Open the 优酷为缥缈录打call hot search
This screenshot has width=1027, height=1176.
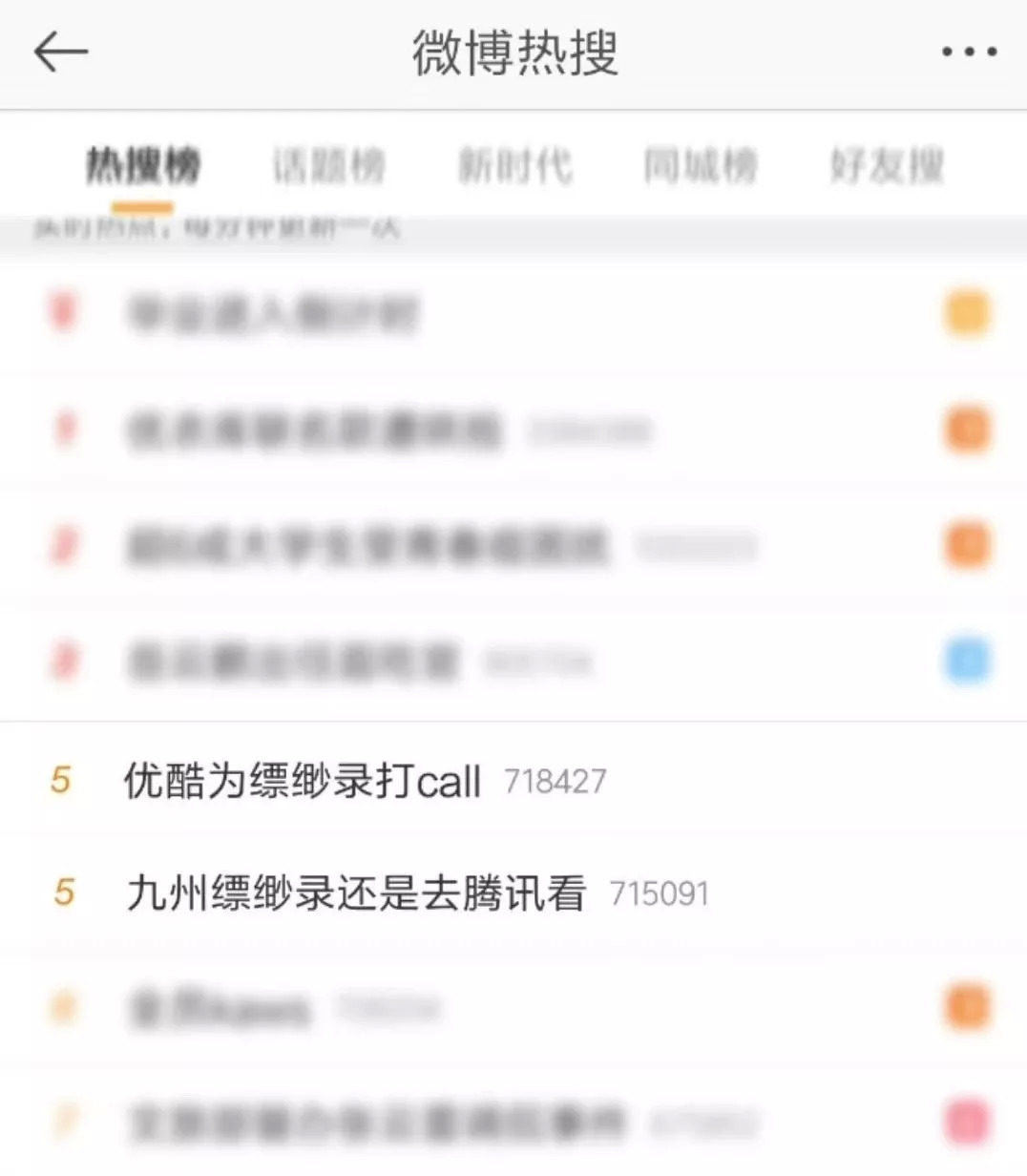click(x=513, y=781)
